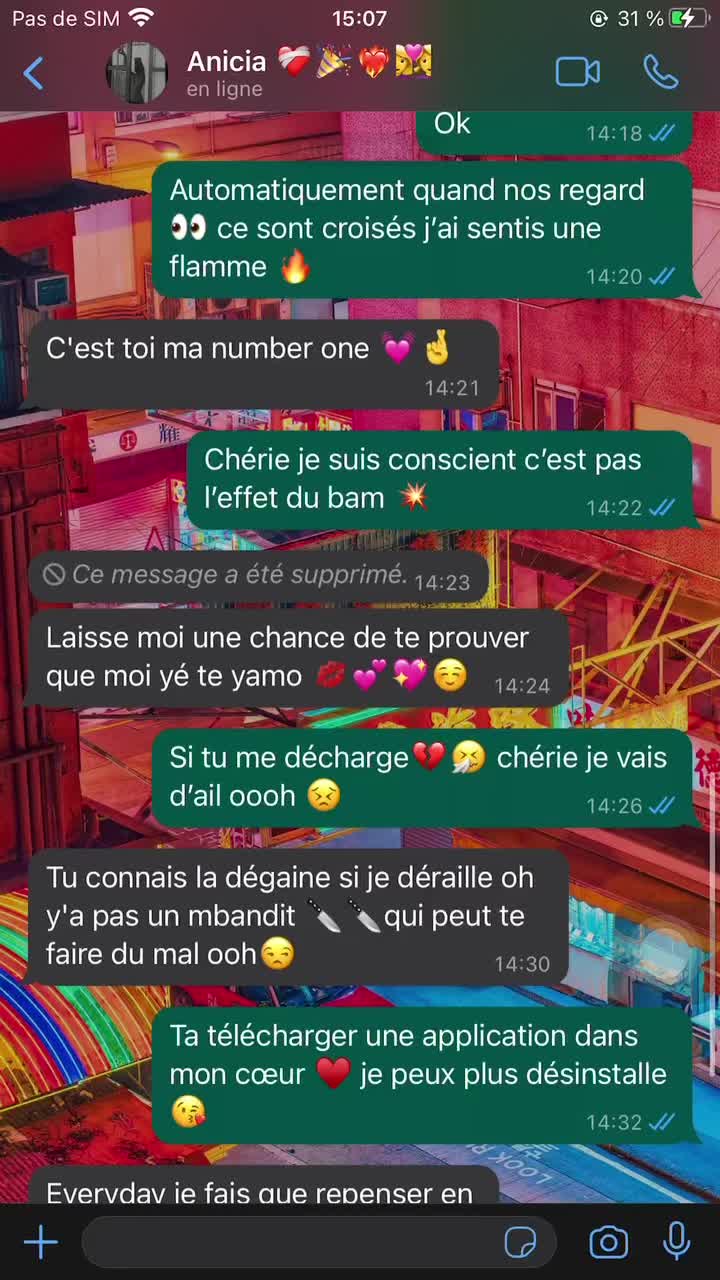
Task: Go back to the chats list
Action: pyautogui.click(x=34, y=73)
